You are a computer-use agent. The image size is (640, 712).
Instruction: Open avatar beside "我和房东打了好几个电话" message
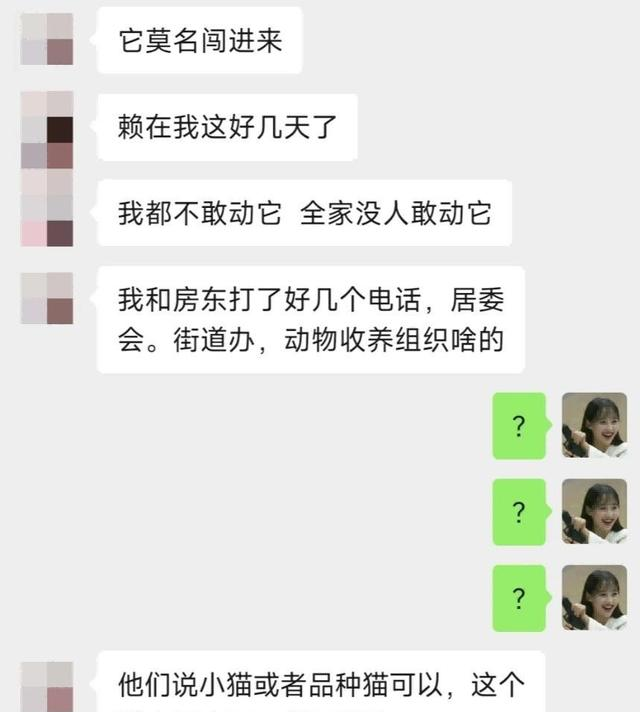47,298
